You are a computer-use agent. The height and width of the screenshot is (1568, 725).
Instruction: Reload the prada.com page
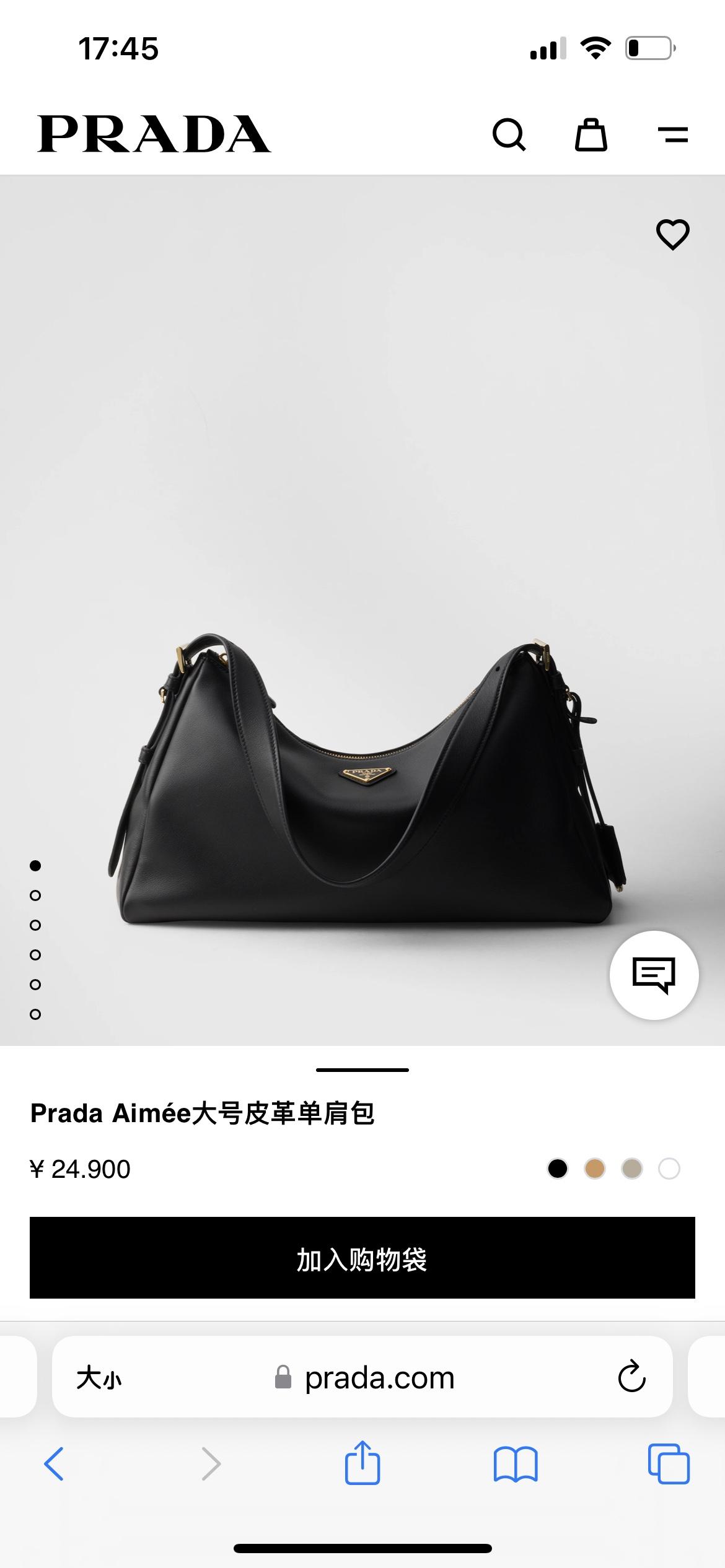pyautogui.click(x=631, y=1377)
